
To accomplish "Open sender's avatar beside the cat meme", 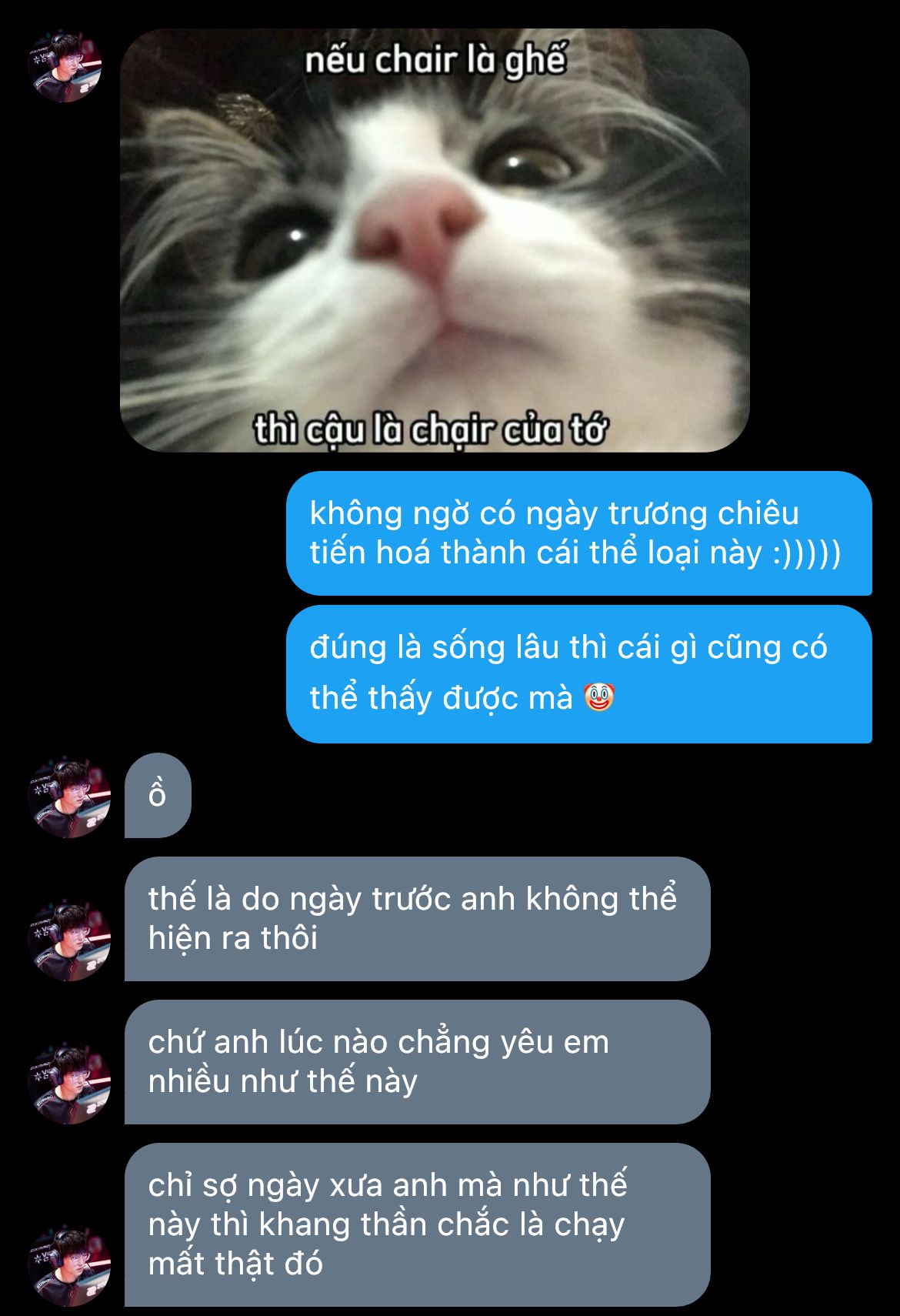I will [65, 67].
